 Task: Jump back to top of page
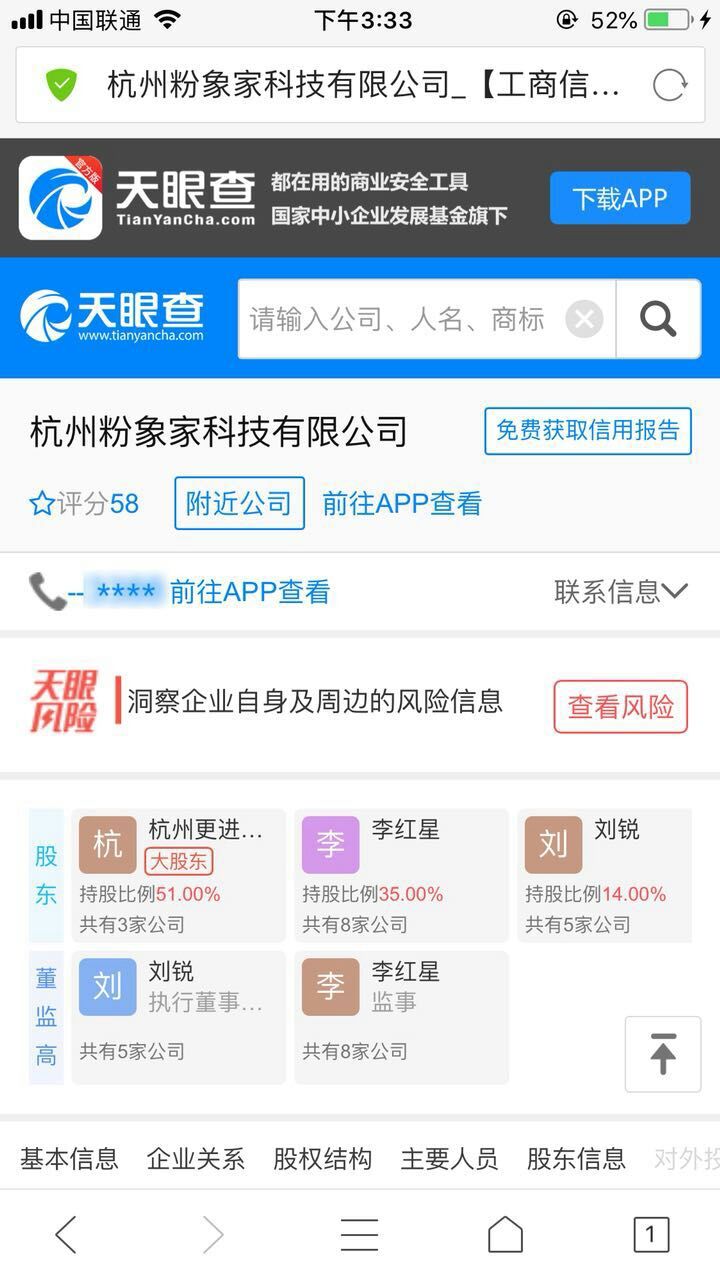(662, 1054)
